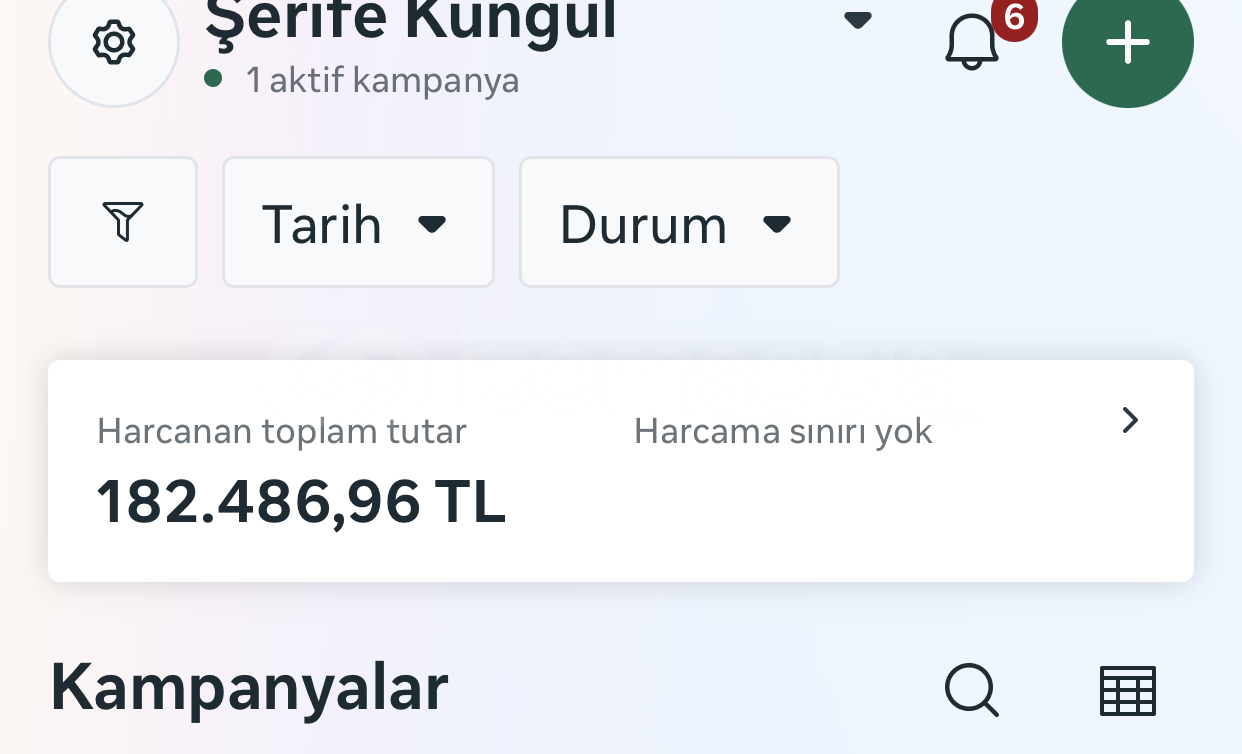
Task: Open the Harcanan toplam tutar spending card
Action: click(620, 471)
